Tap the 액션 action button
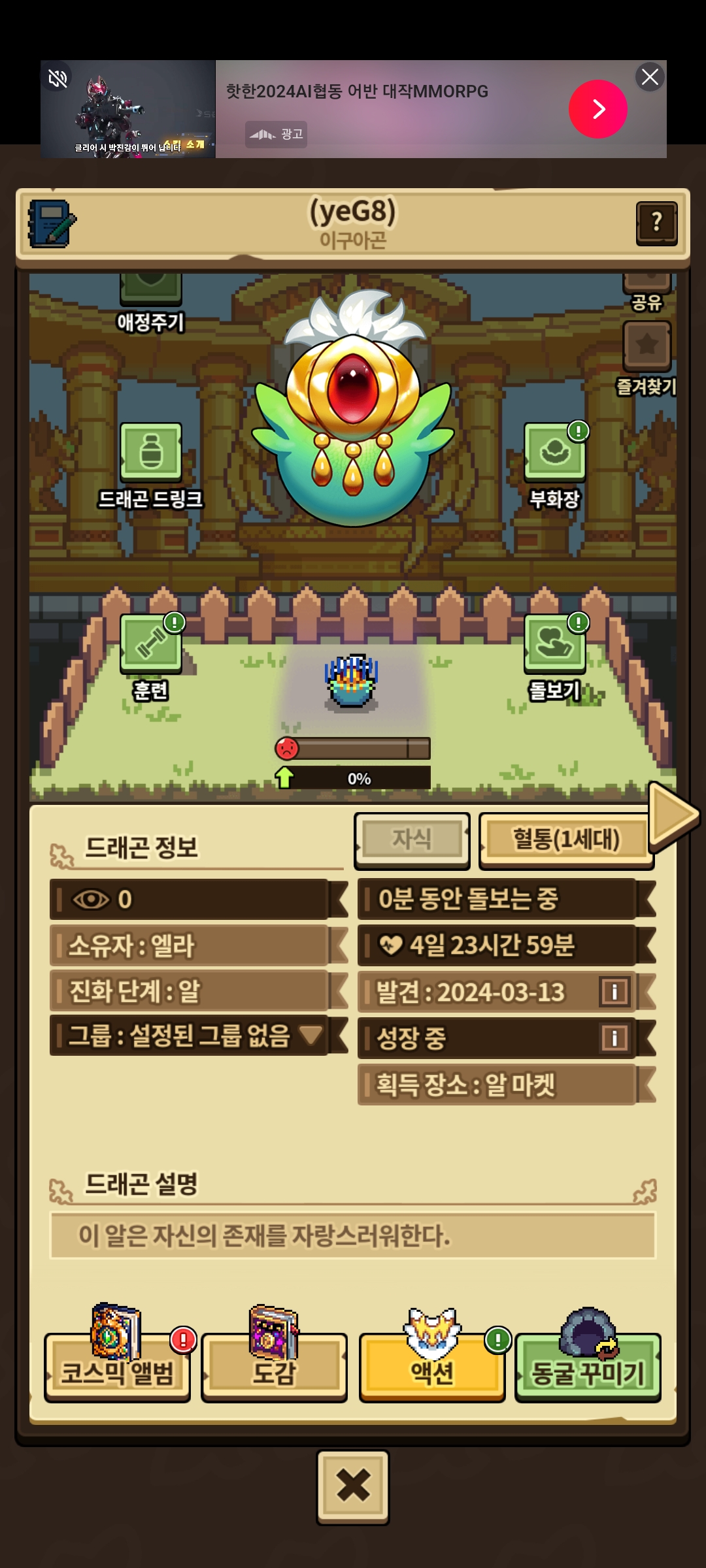706x1568 pixels. tap(432, 1367)
